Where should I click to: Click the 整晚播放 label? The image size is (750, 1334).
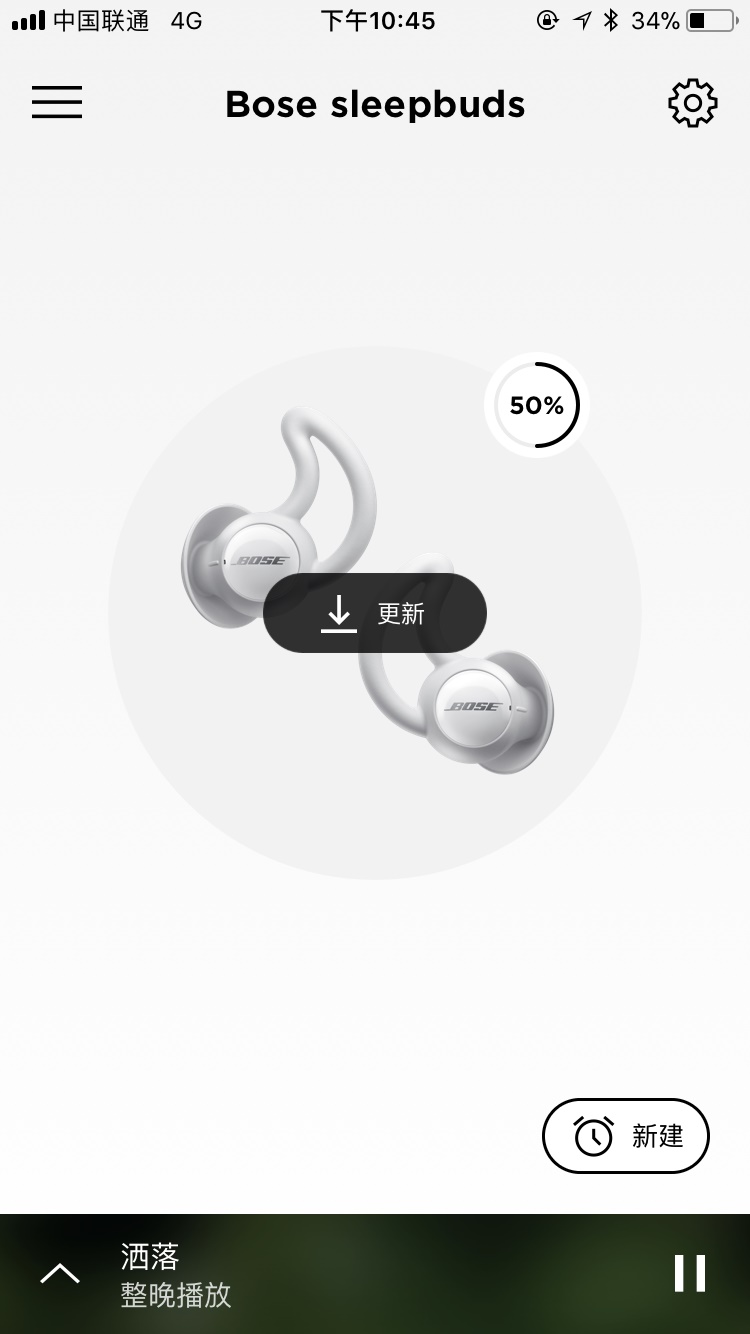click(x=176, y=1295)
